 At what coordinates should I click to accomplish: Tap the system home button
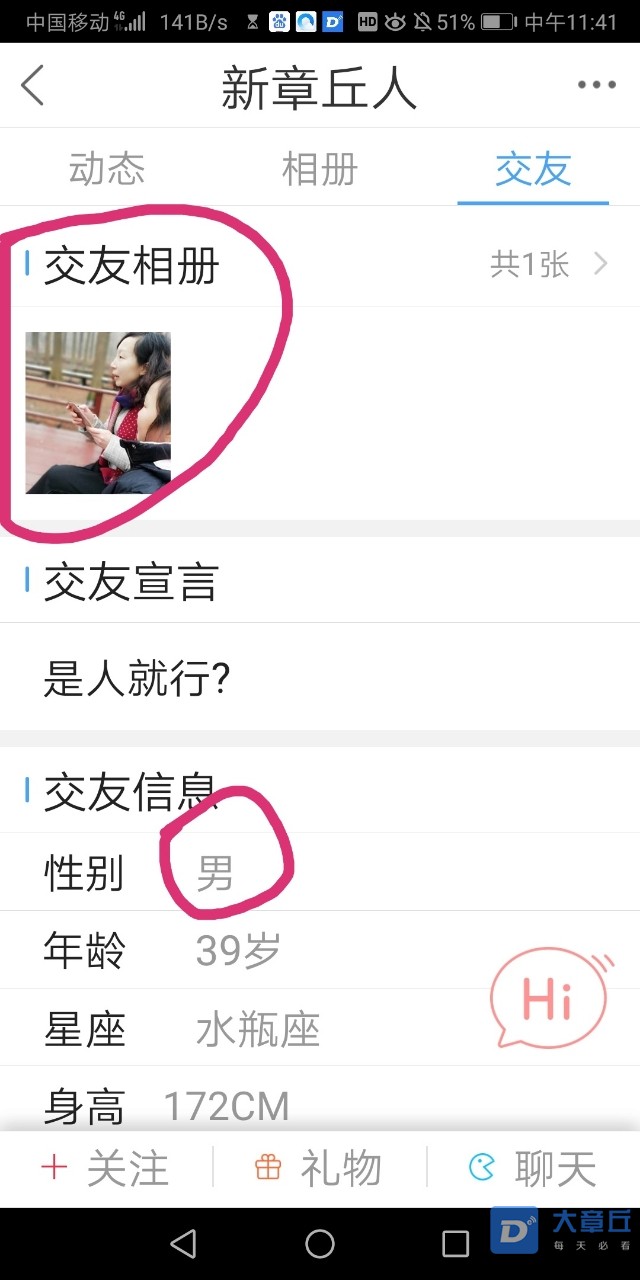tap(320, 1243)
